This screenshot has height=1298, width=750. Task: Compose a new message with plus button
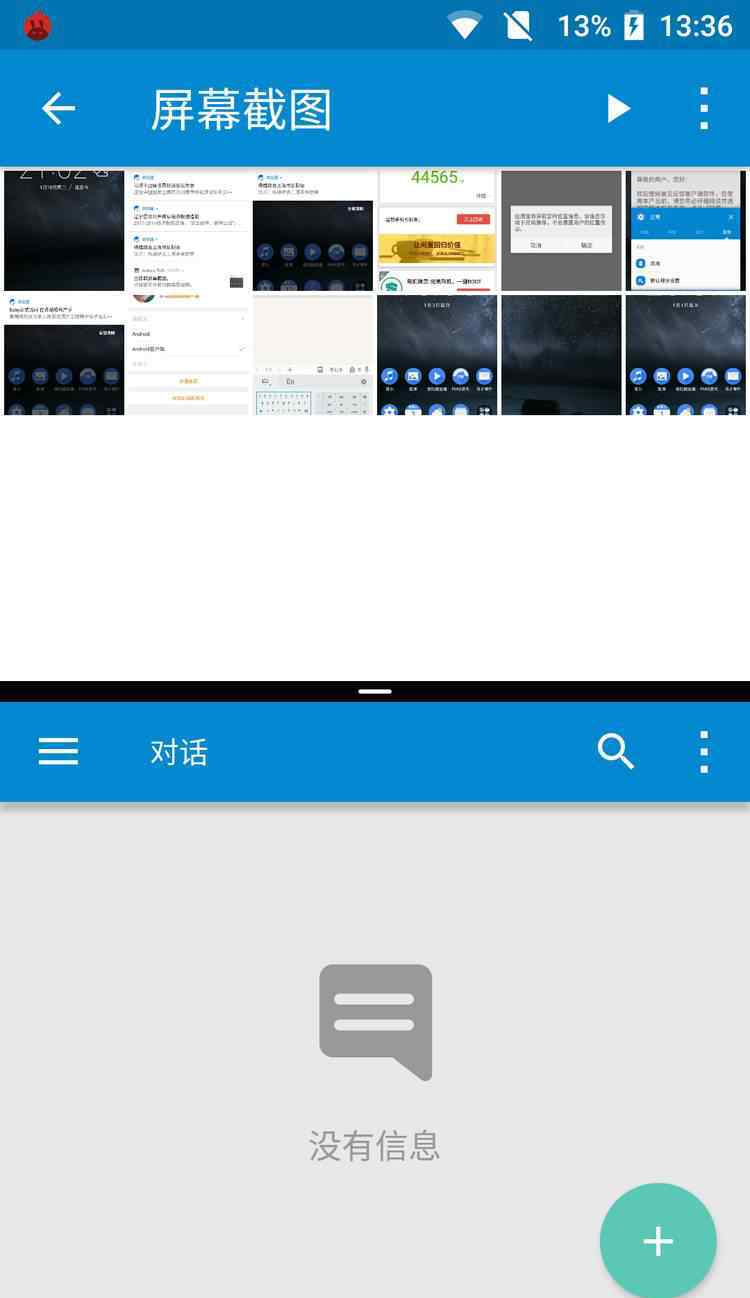[x=658, y=1241]
